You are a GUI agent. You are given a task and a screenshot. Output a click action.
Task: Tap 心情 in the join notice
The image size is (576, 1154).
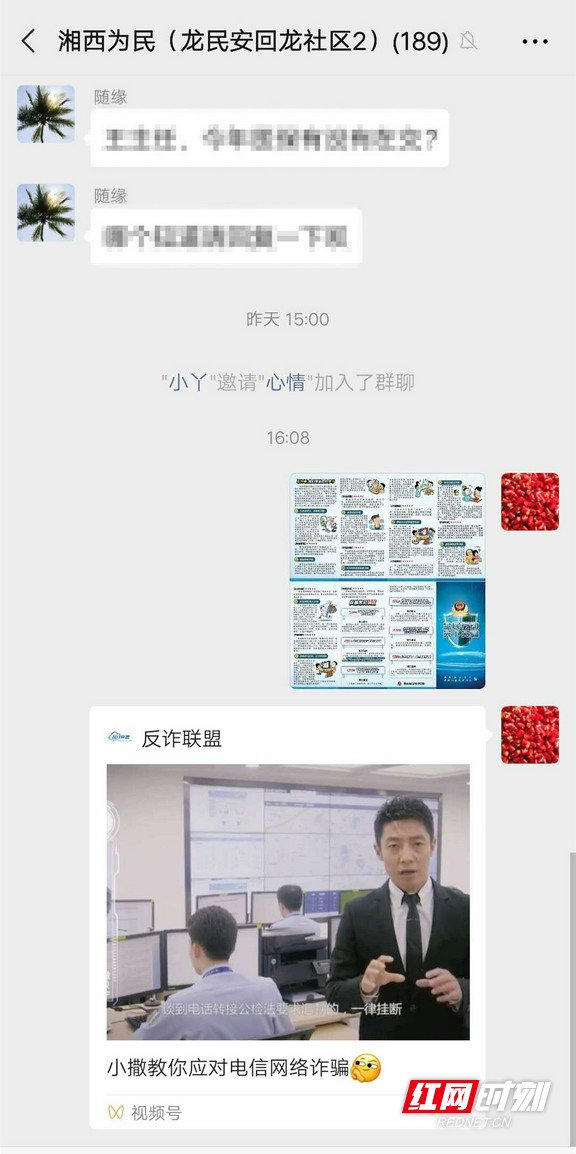285,383
